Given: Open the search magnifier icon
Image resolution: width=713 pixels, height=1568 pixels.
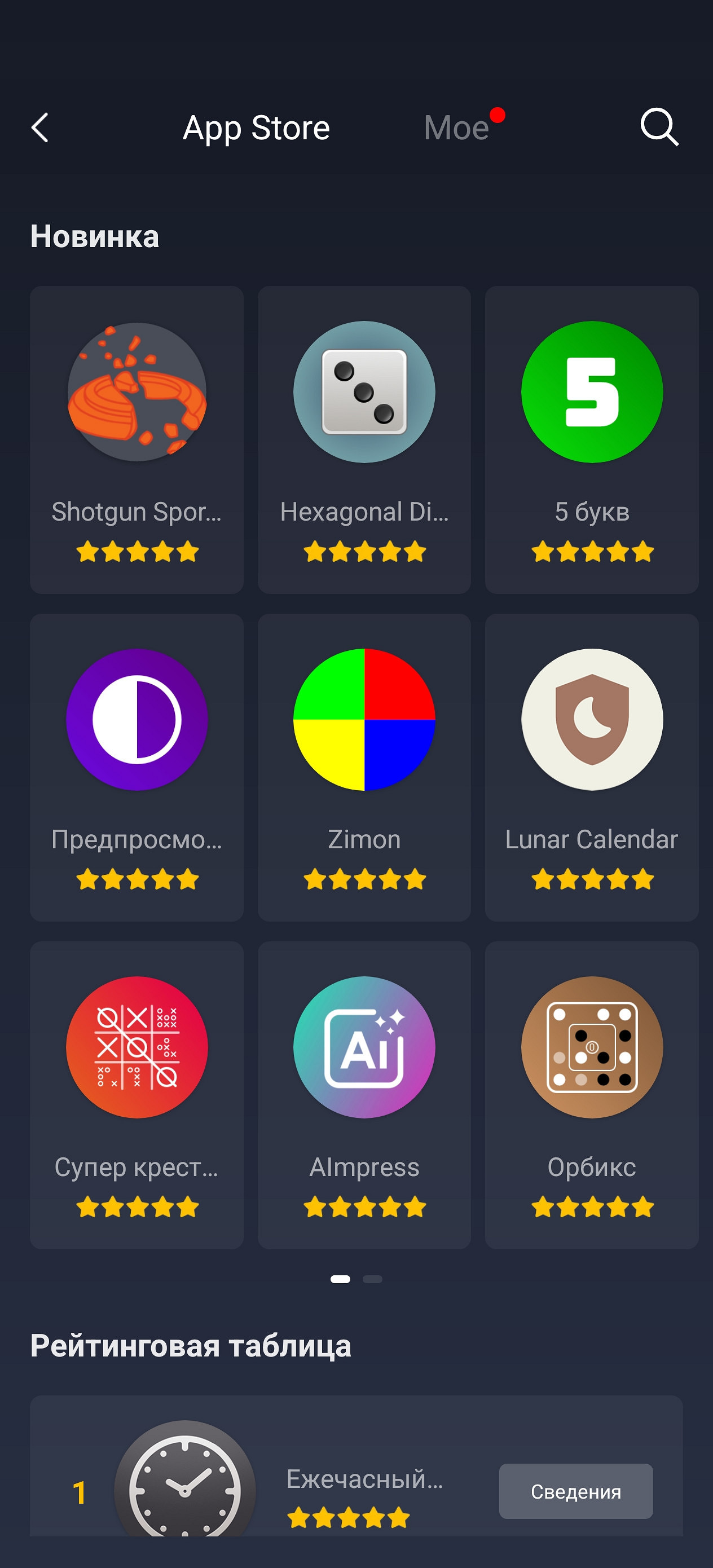Looking at the screenshot, I should click(659, 127).
